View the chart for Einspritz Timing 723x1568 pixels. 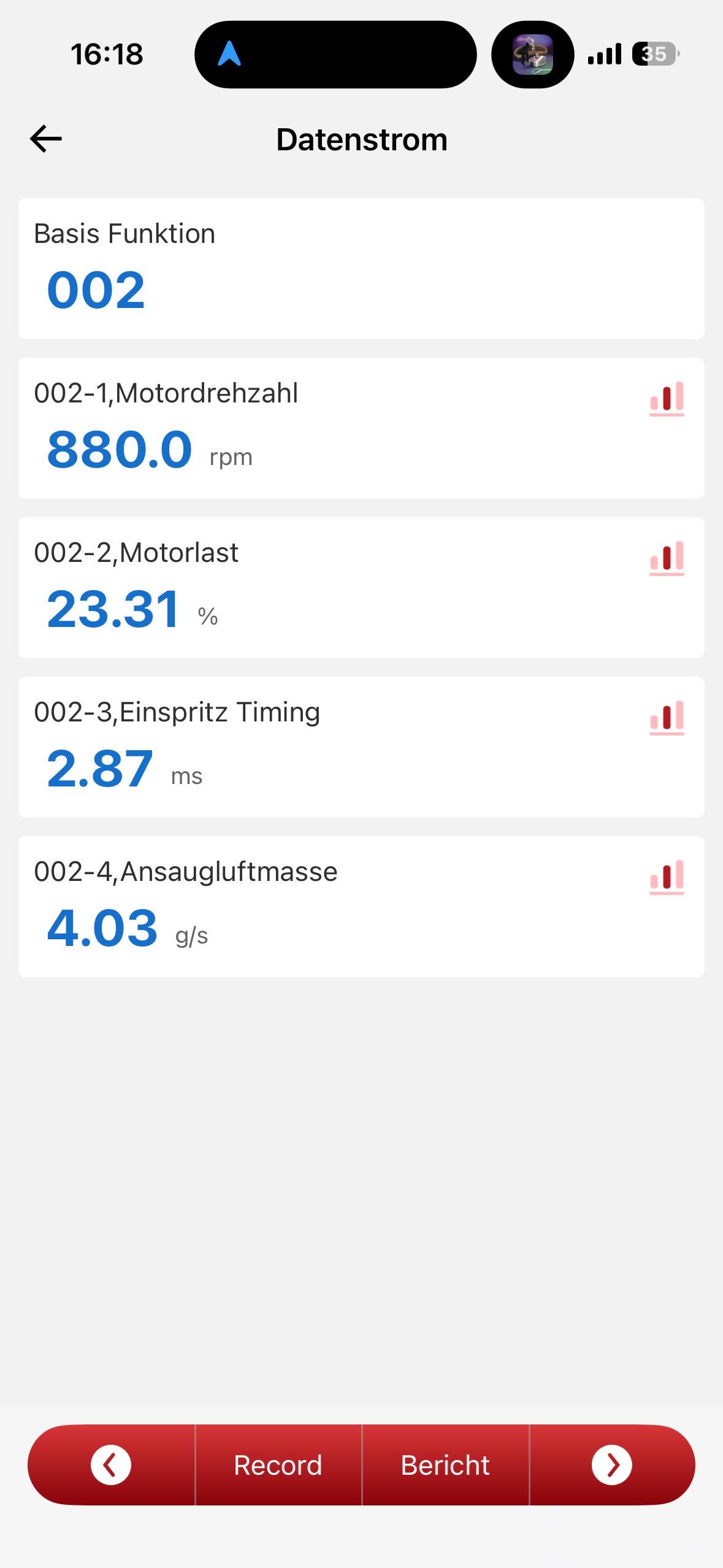(667, 718)
